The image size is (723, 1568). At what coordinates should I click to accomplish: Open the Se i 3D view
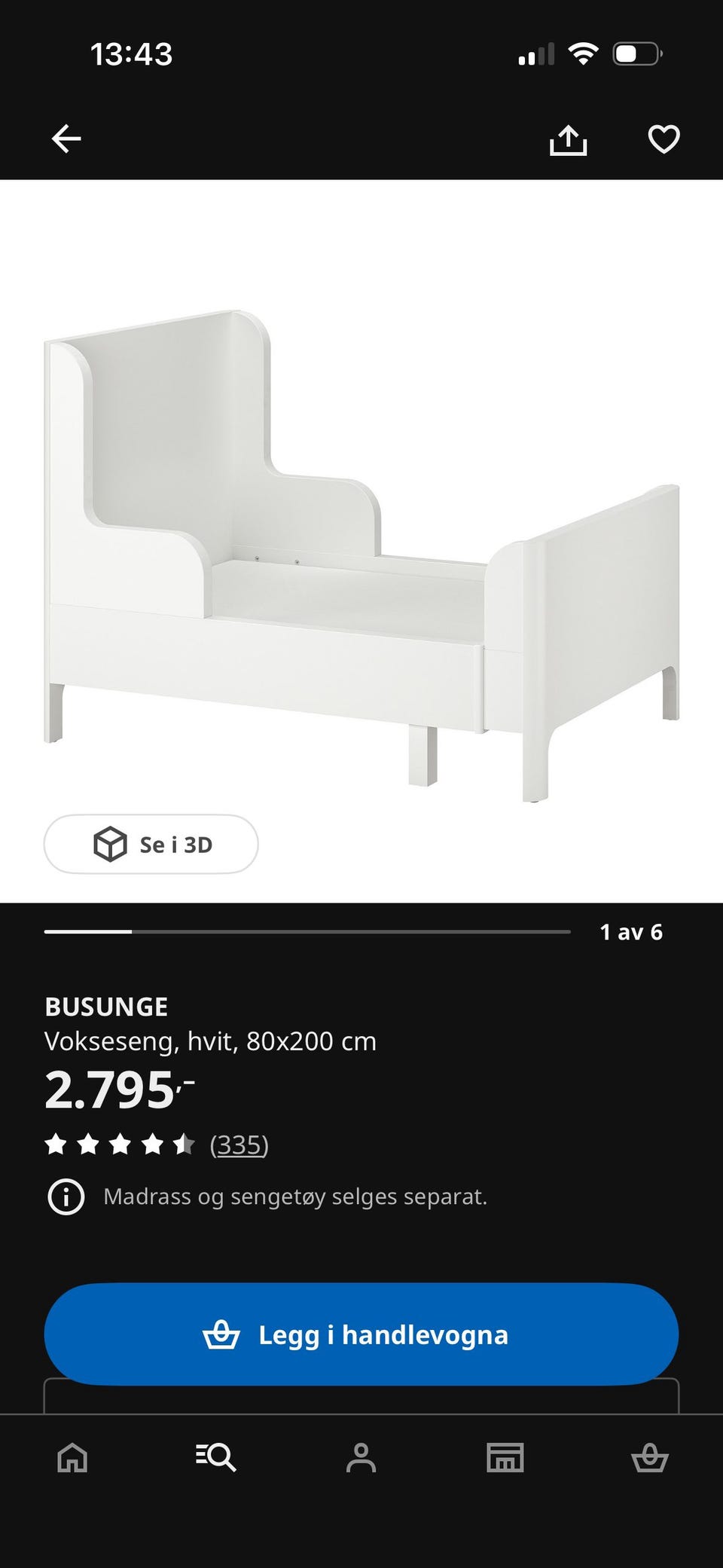(151, 844)
